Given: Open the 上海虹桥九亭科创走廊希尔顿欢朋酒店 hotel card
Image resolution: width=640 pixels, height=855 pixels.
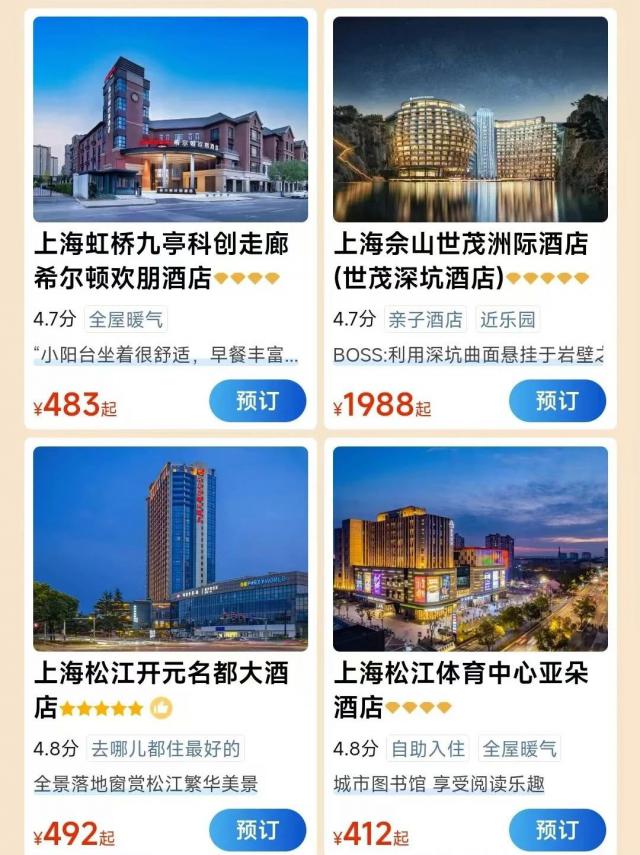Looking at the screenshot, I should (x=170, y=260).
